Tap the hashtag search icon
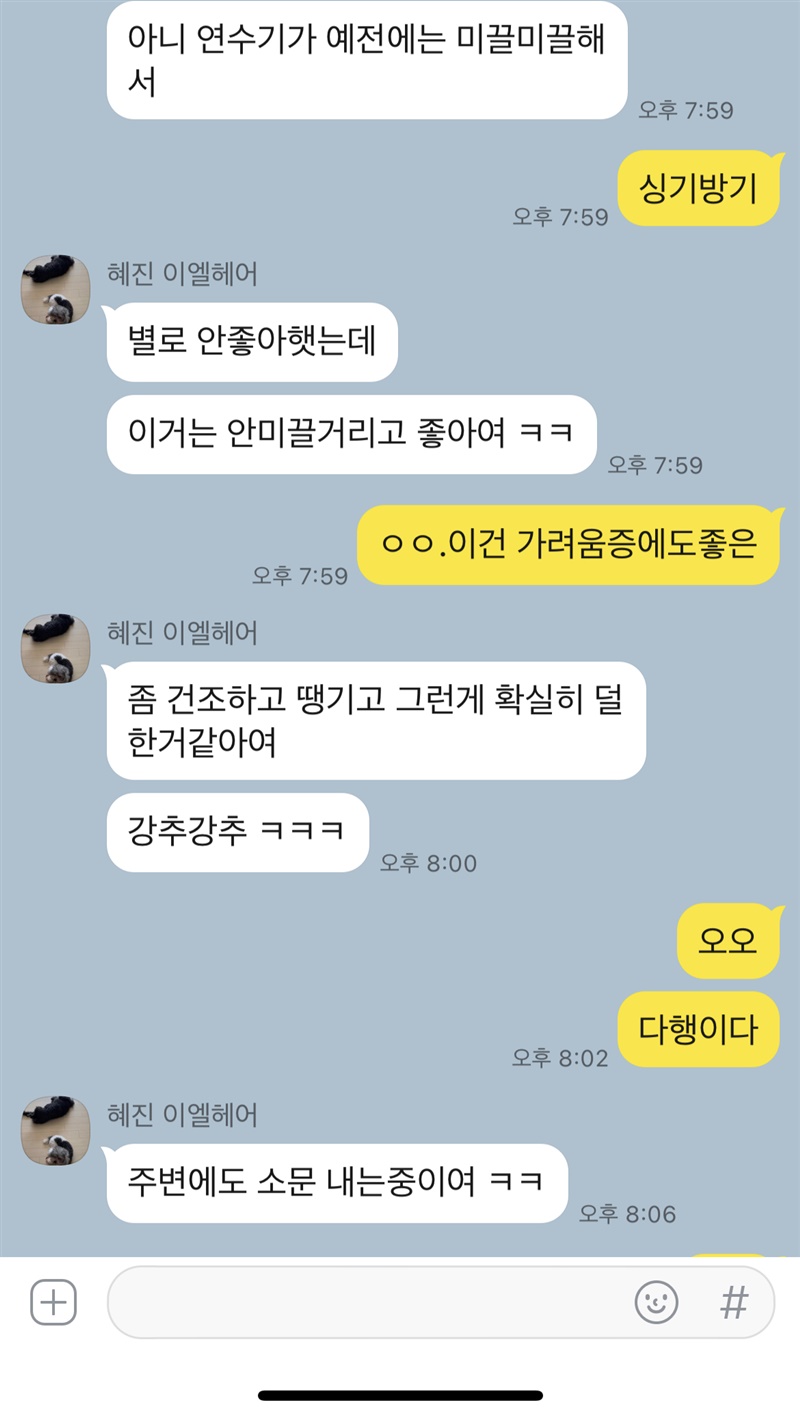This screenshot has height=1417, width=800. point(735,1302)
